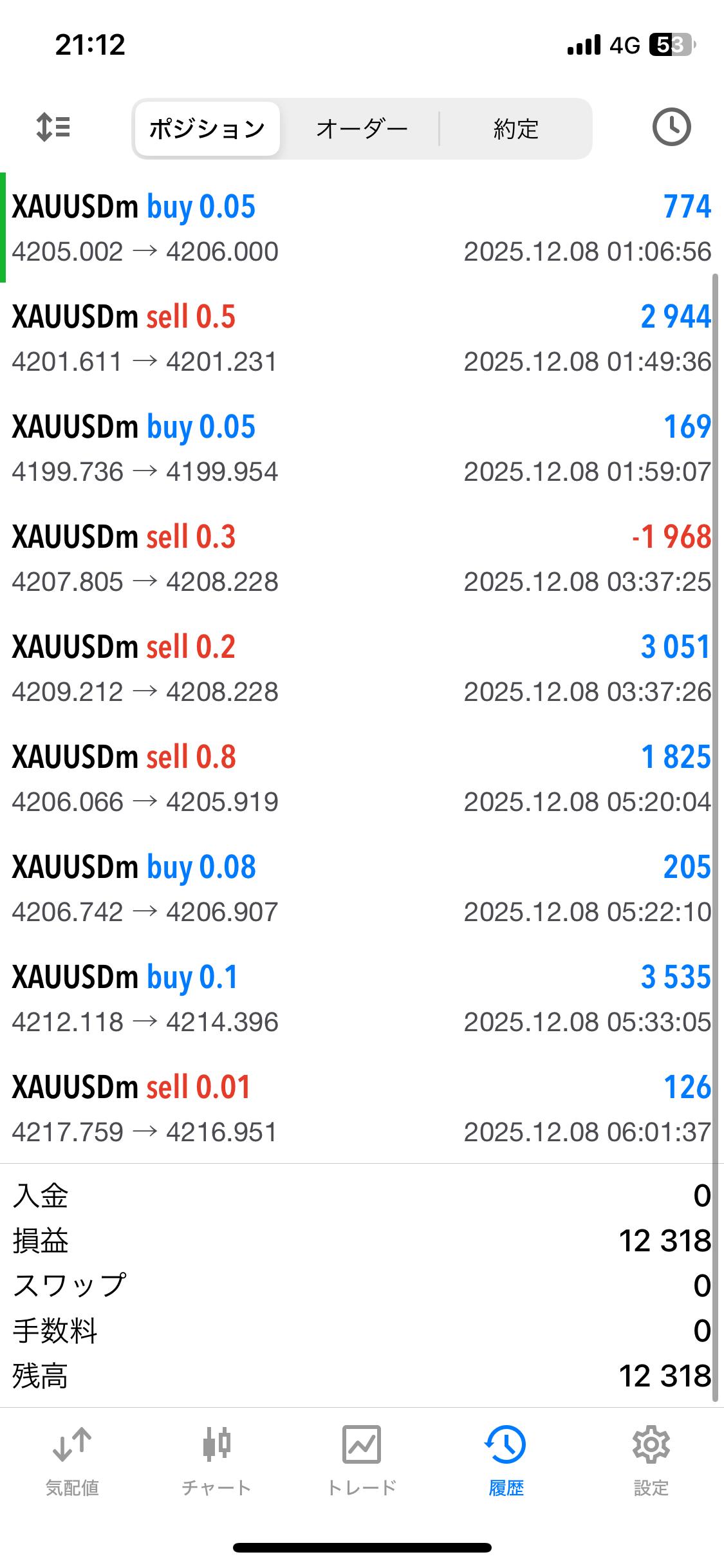Open the sell 0.8 position with profit 1 825
The height and width of the screenshot is (1568, 724).
(360, 778)
